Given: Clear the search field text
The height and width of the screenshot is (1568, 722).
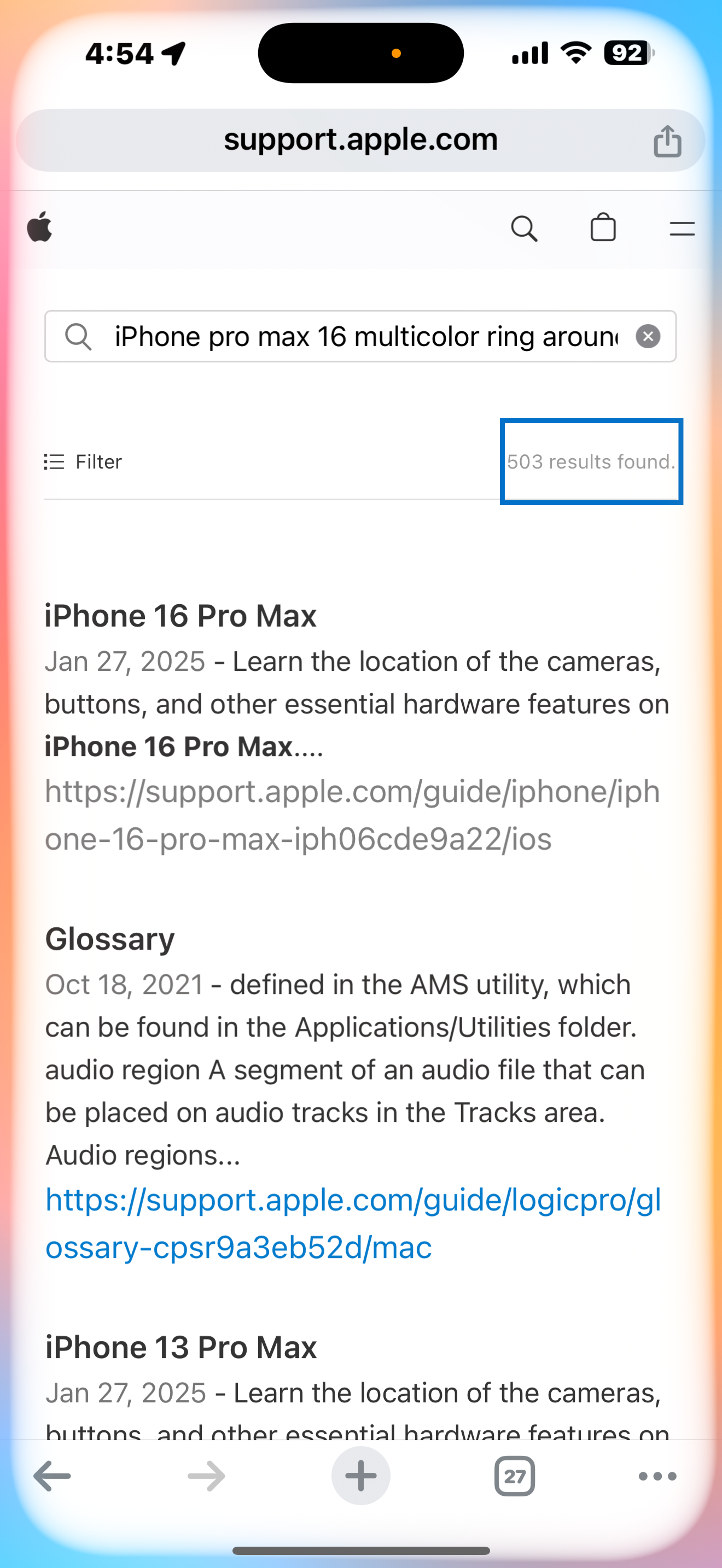Looking at the screenshot, I should 648,337.
